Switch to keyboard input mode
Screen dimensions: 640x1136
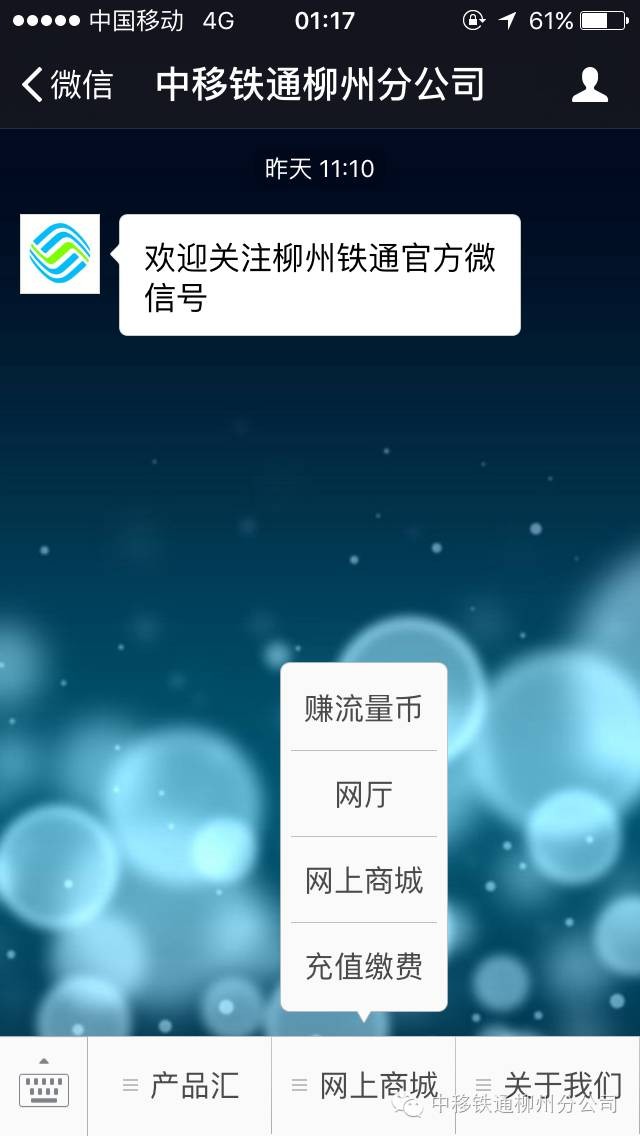[44, 1085]
